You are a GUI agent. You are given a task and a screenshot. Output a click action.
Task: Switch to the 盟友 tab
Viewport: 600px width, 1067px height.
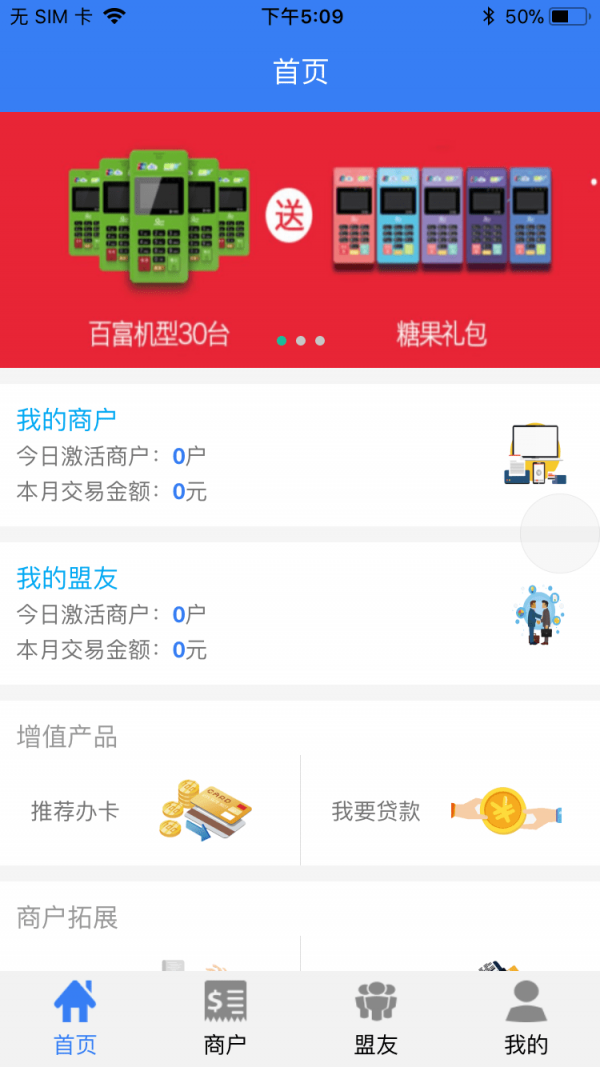(376, 1018)
